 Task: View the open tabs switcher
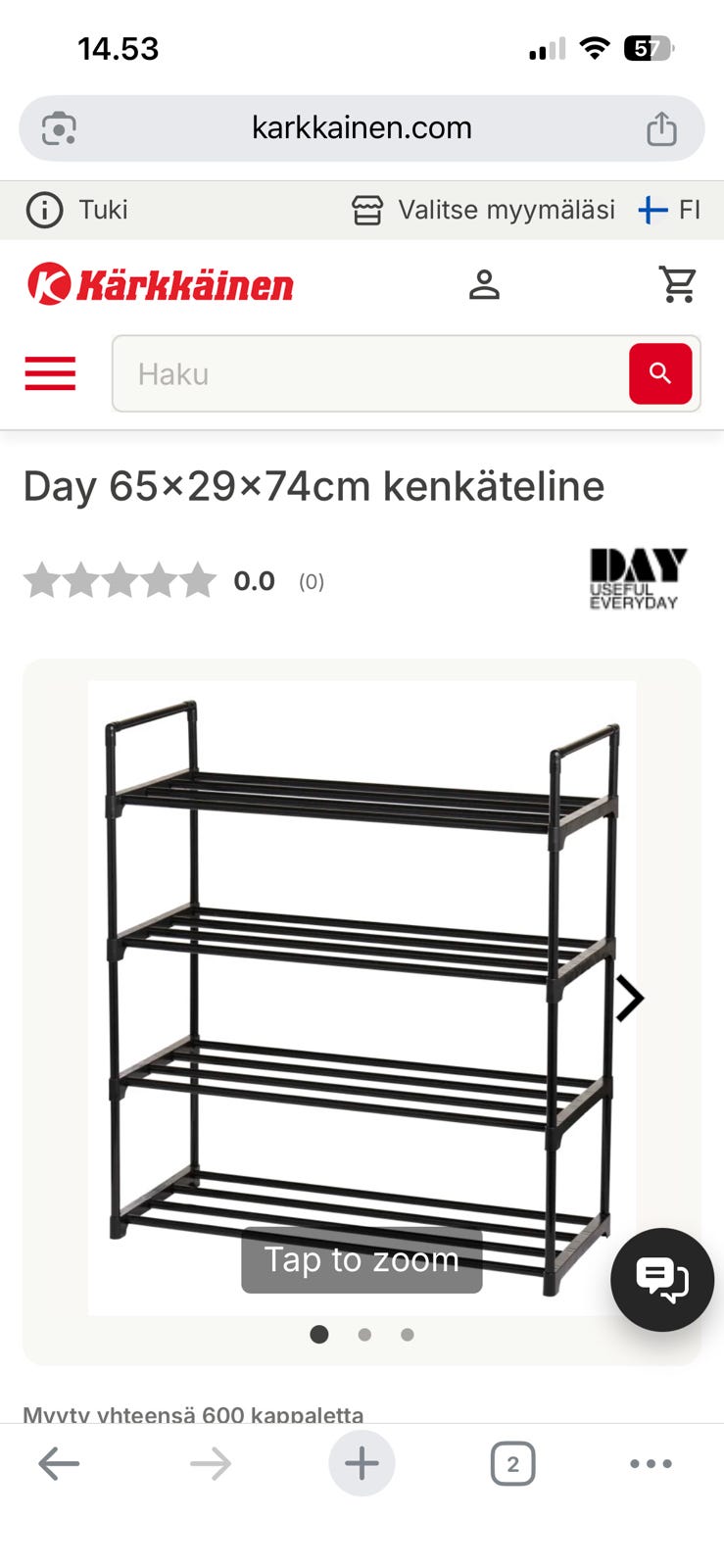(x=512, y=1464)
